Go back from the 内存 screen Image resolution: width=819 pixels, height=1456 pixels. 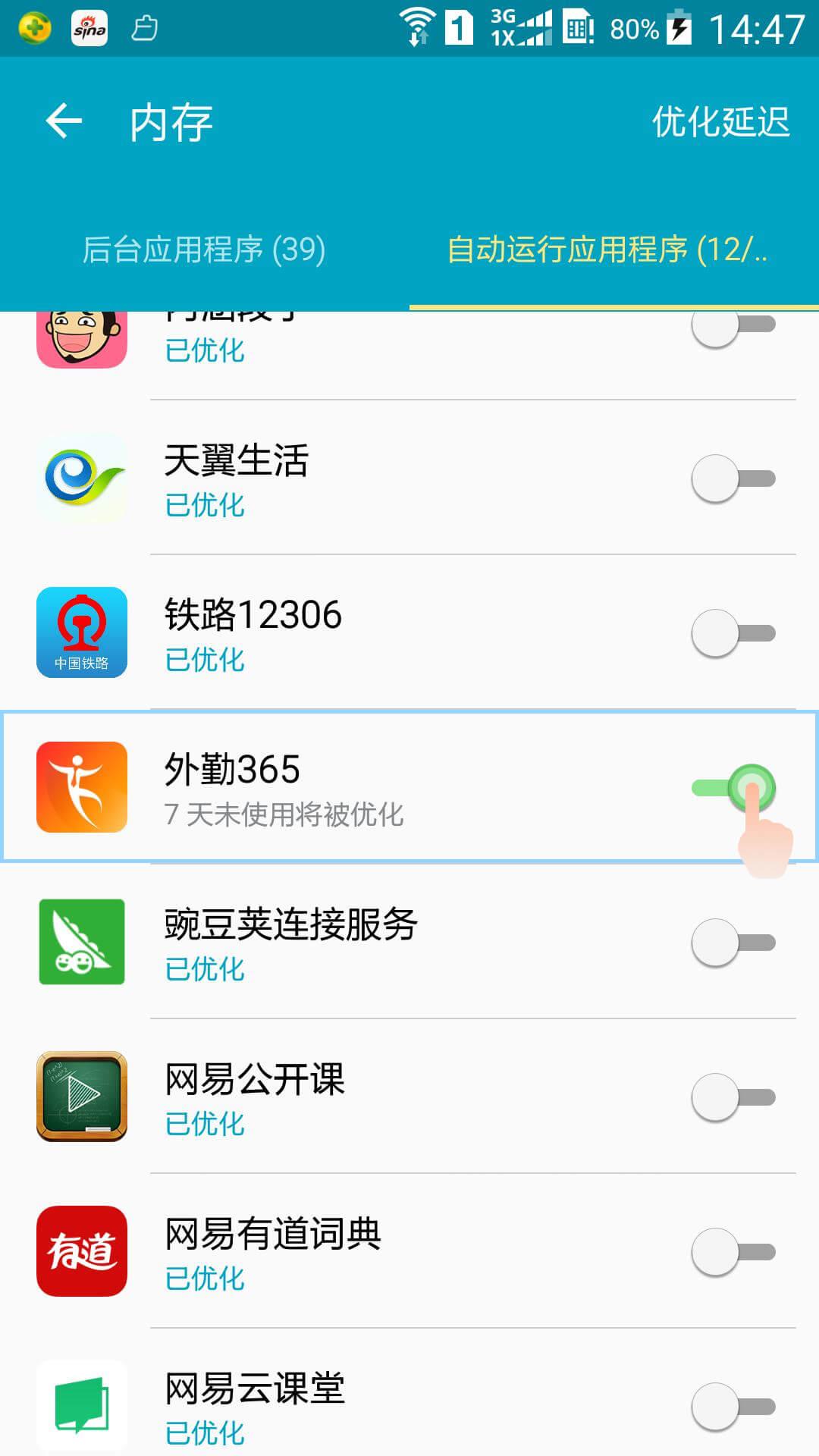tap(64, 121)
